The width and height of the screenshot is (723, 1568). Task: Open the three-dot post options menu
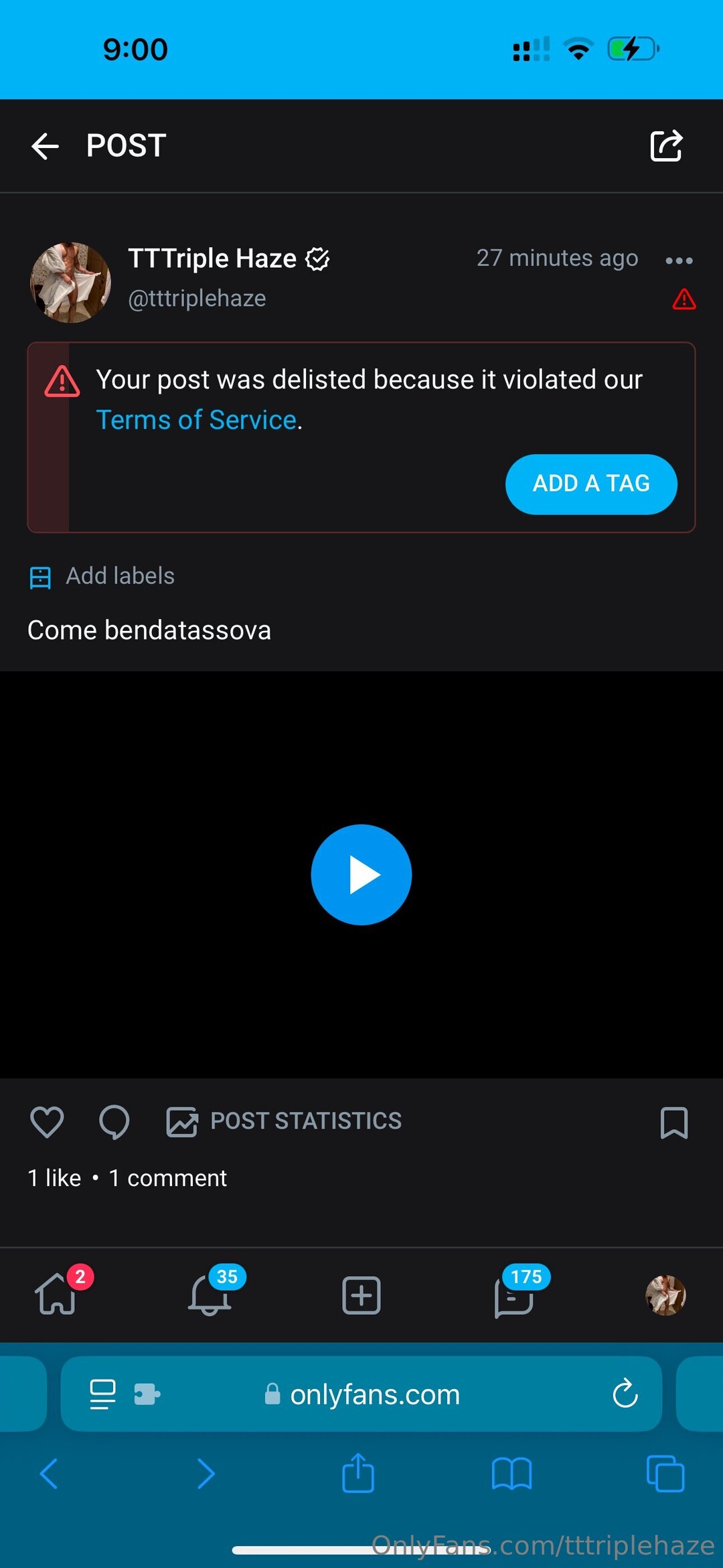679,261
